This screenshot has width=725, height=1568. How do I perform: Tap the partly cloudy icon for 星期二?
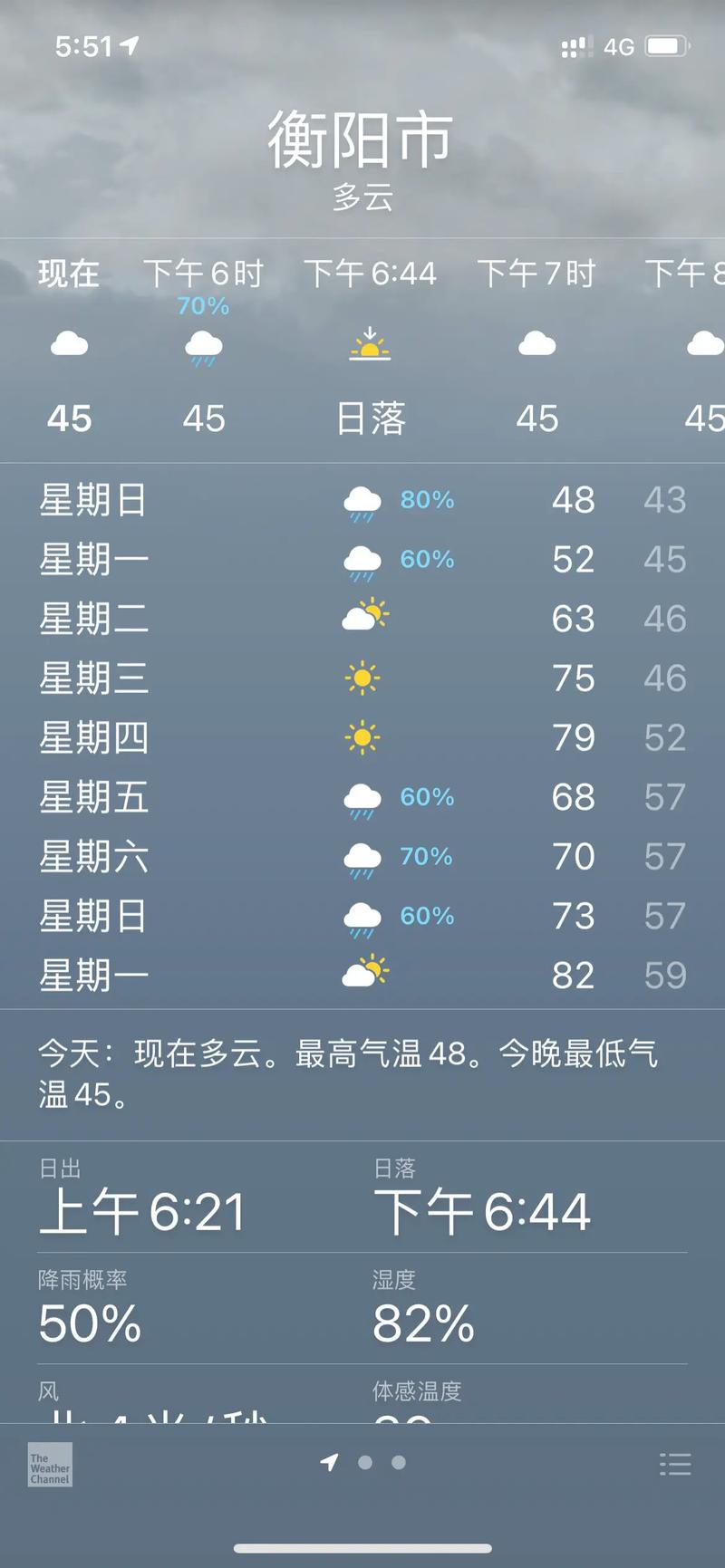[x=364, y=618]
